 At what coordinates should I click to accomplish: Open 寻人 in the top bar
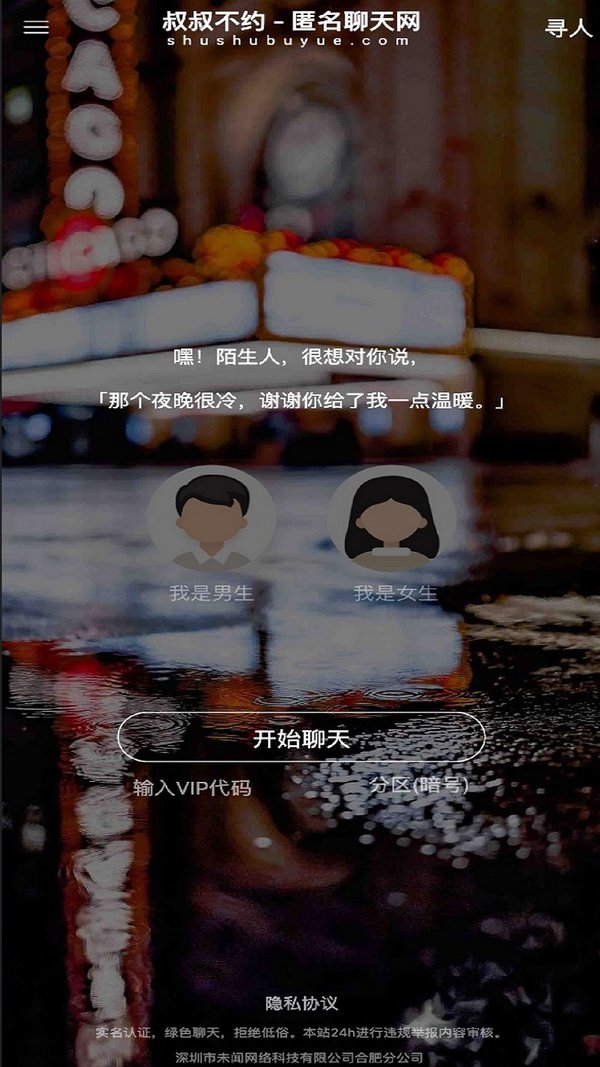[568, 28]
